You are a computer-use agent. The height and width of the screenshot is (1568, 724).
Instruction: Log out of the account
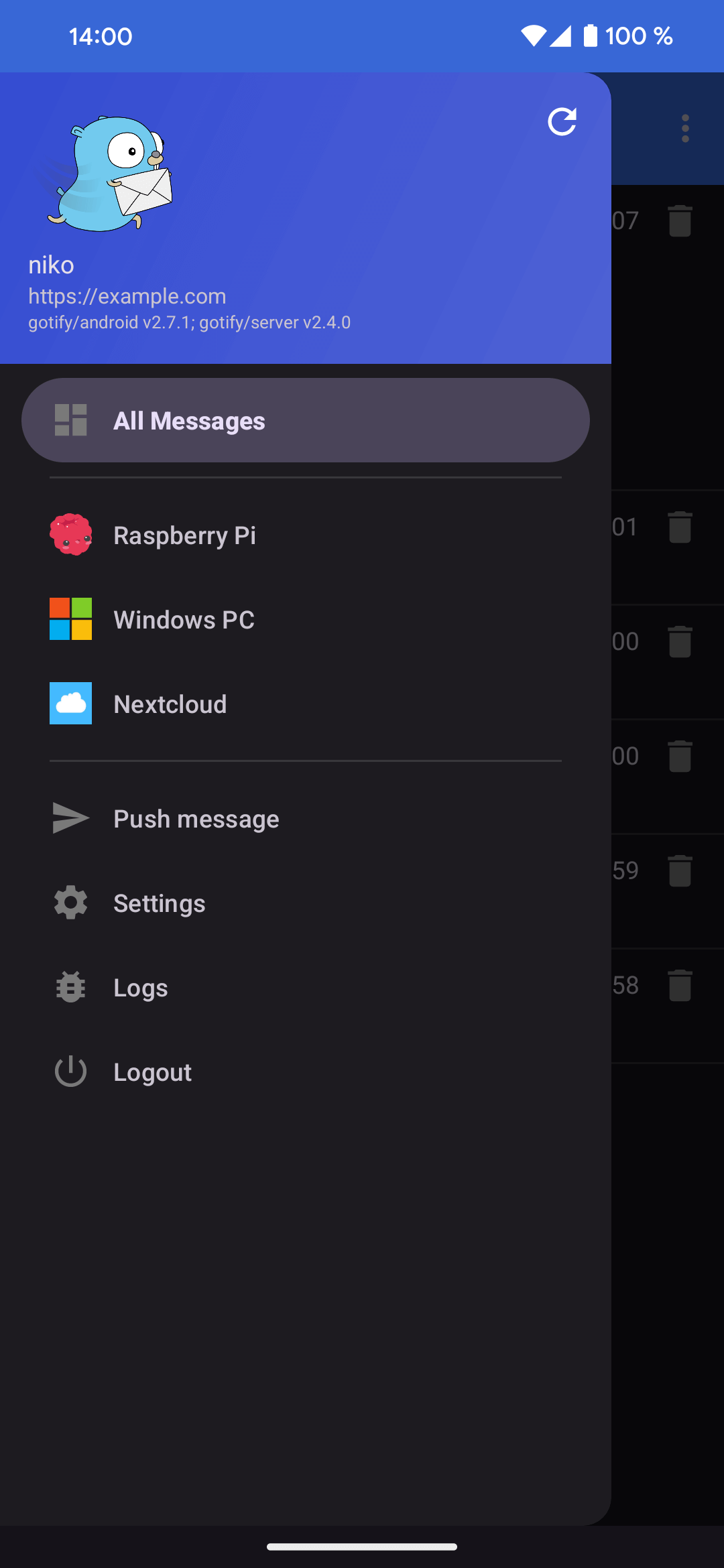[x=152, y=1072]
